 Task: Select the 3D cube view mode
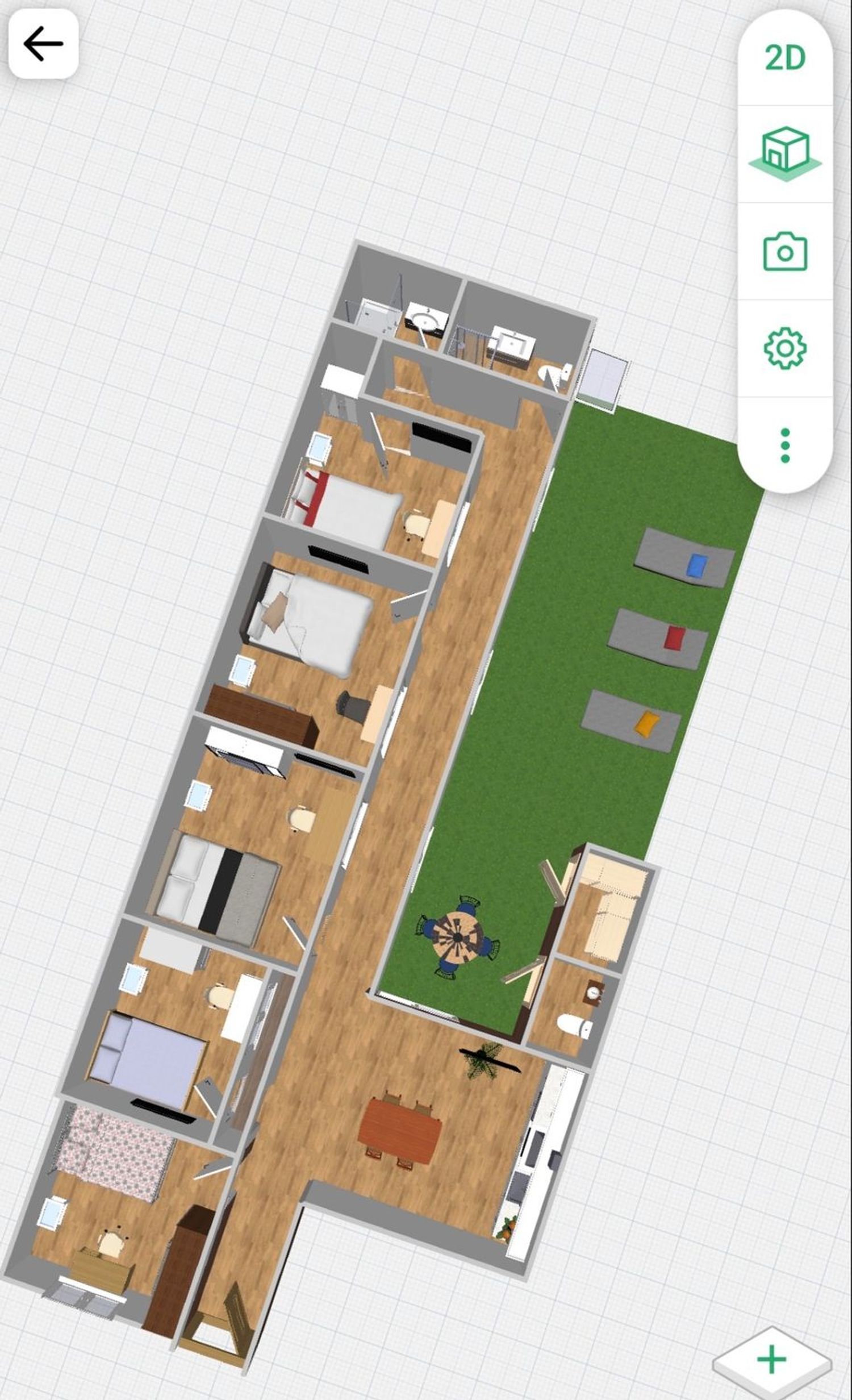coord(785,153)
